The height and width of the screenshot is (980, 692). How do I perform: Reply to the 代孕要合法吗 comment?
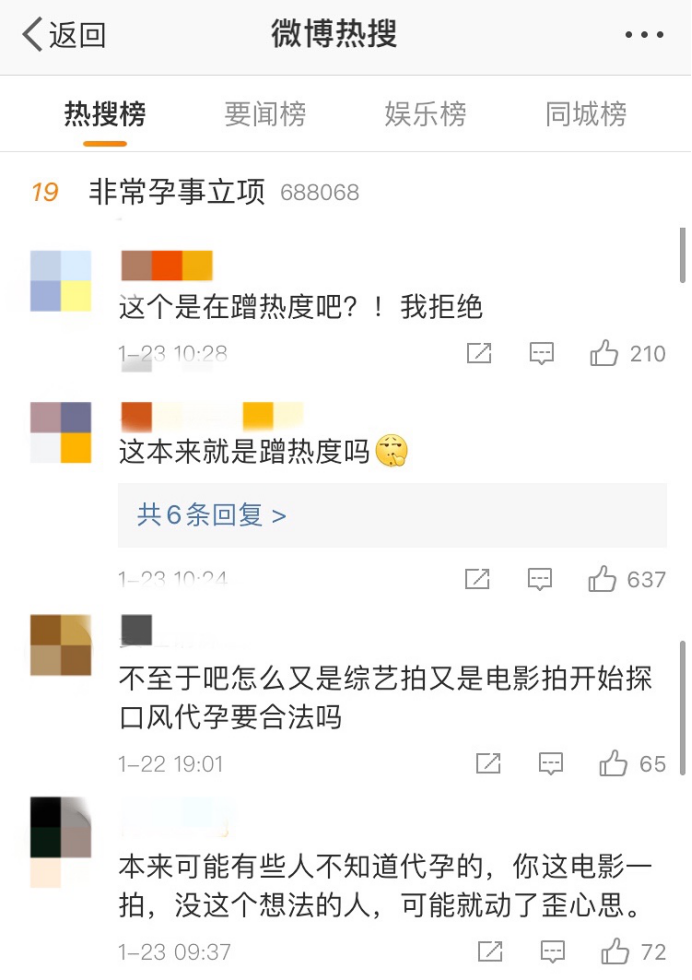click(x=551, y=764)
